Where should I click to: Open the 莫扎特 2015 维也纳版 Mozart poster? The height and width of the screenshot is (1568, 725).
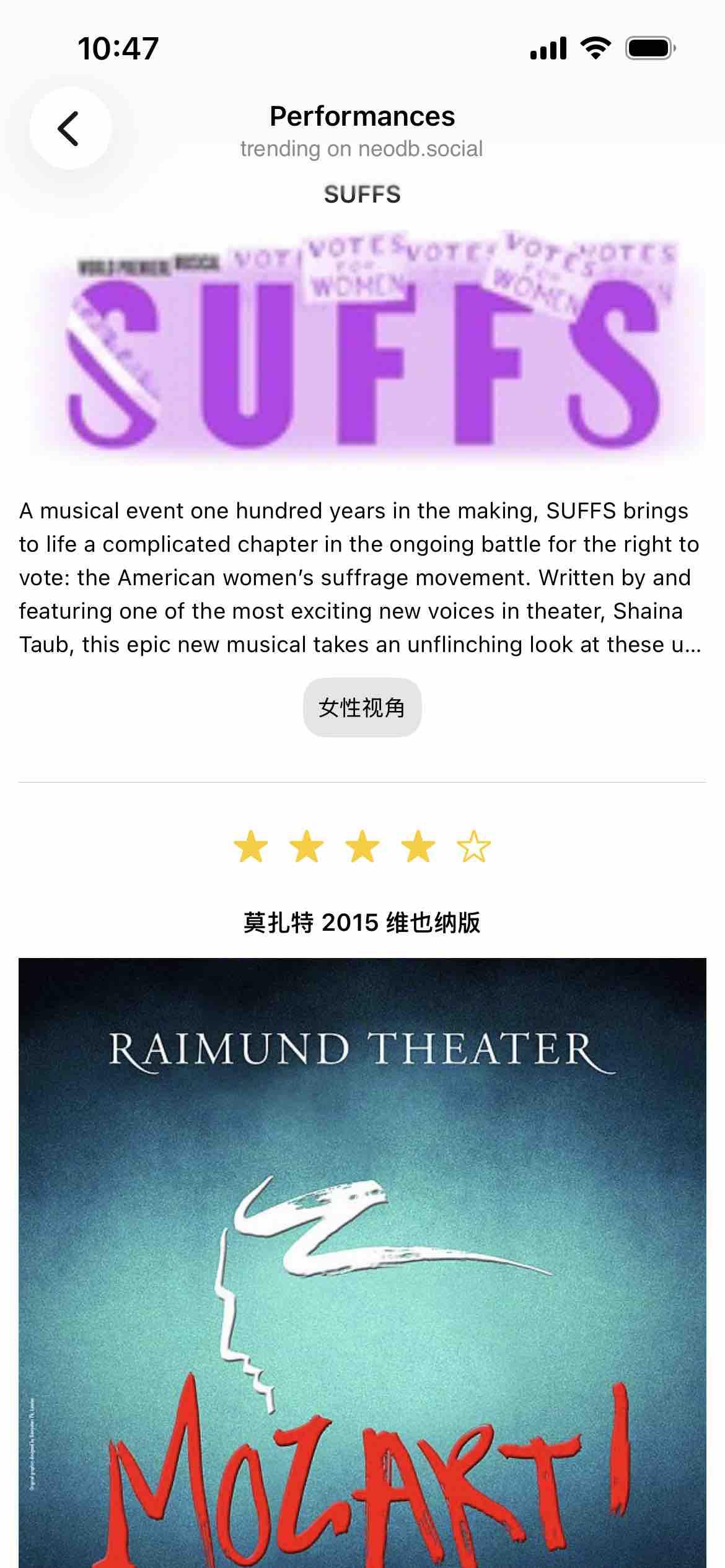click(x=362, y=1263)
